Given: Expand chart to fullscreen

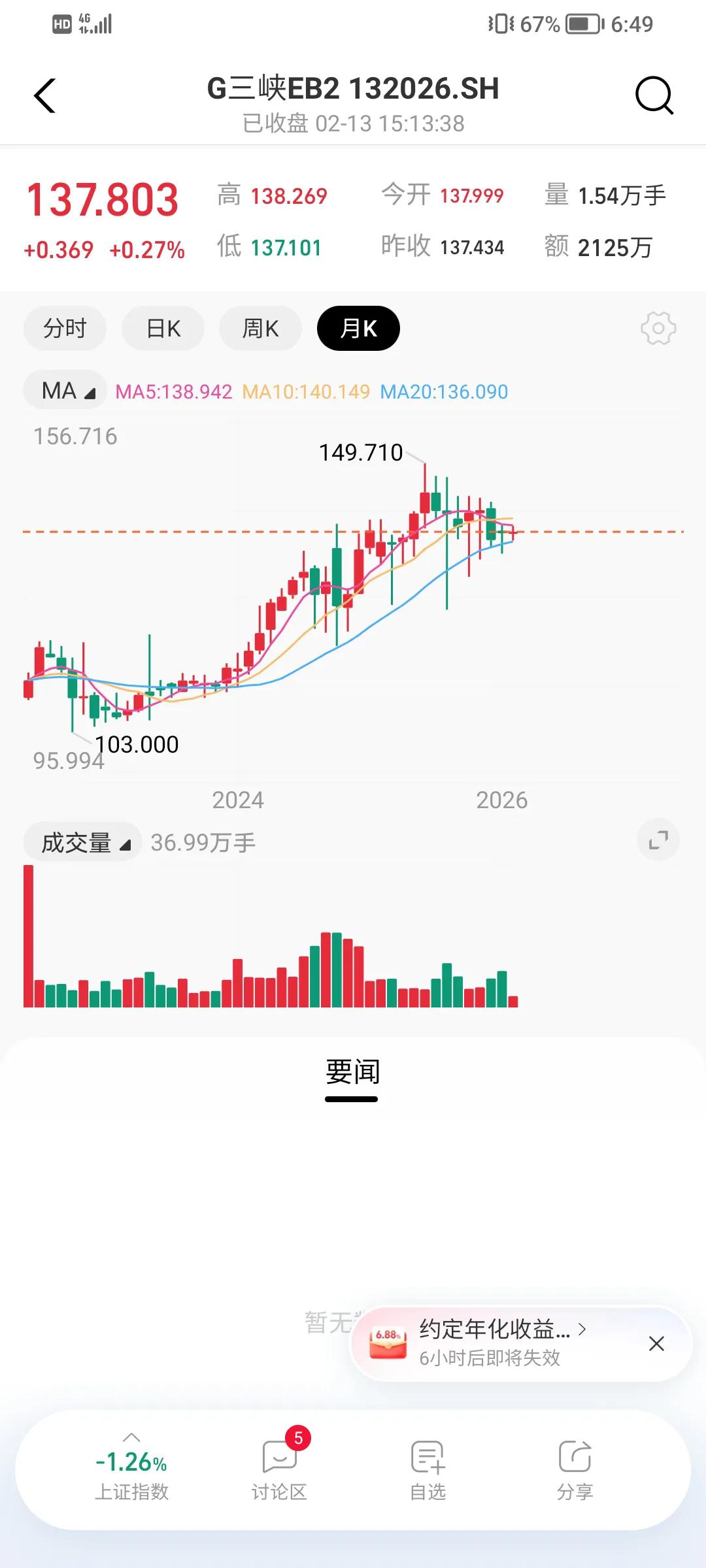Looking at the screenshot, I should click(x=658, y=840).
